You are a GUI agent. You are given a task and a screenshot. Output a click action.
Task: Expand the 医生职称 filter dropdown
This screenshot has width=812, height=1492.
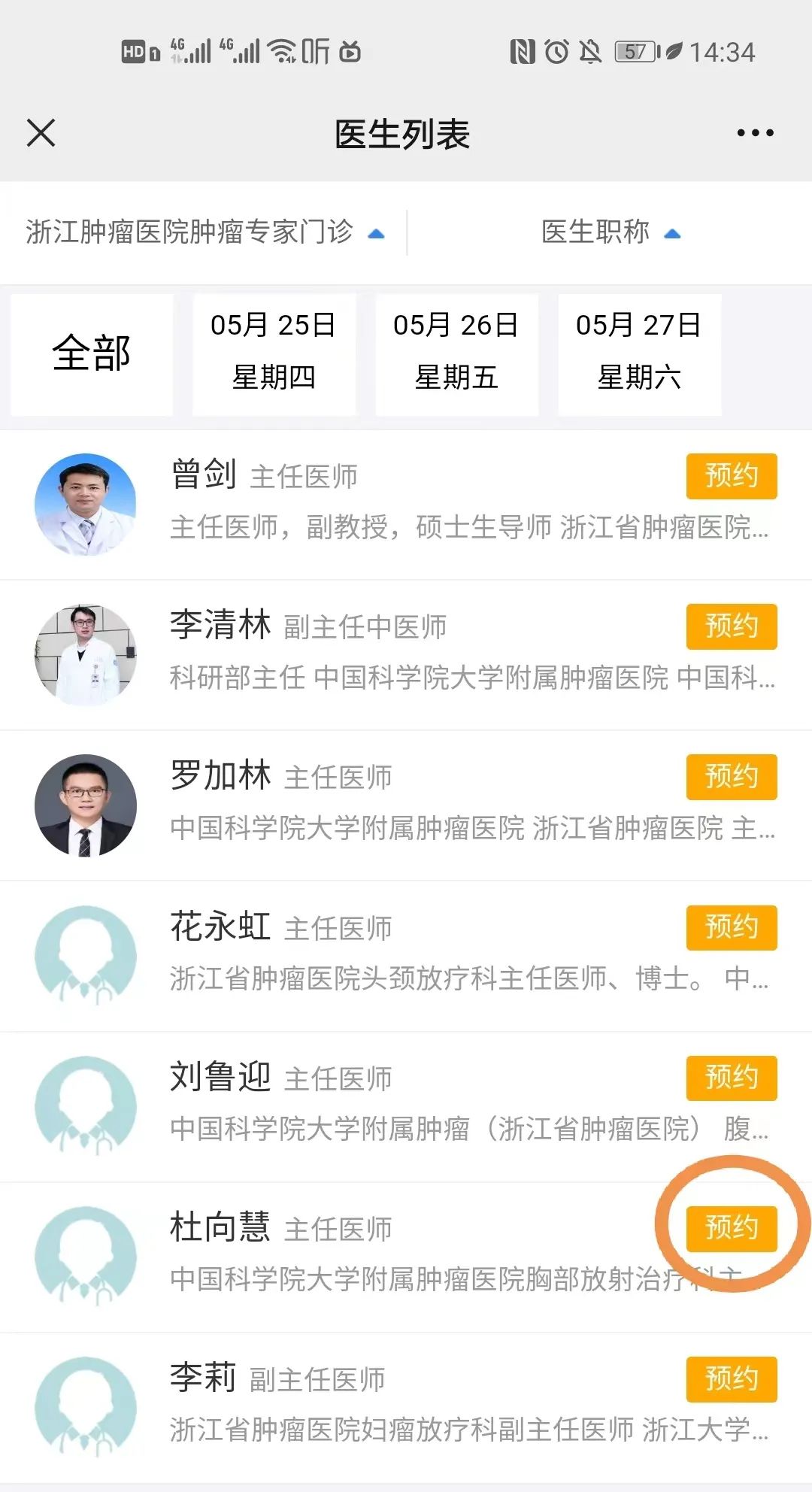610,232
